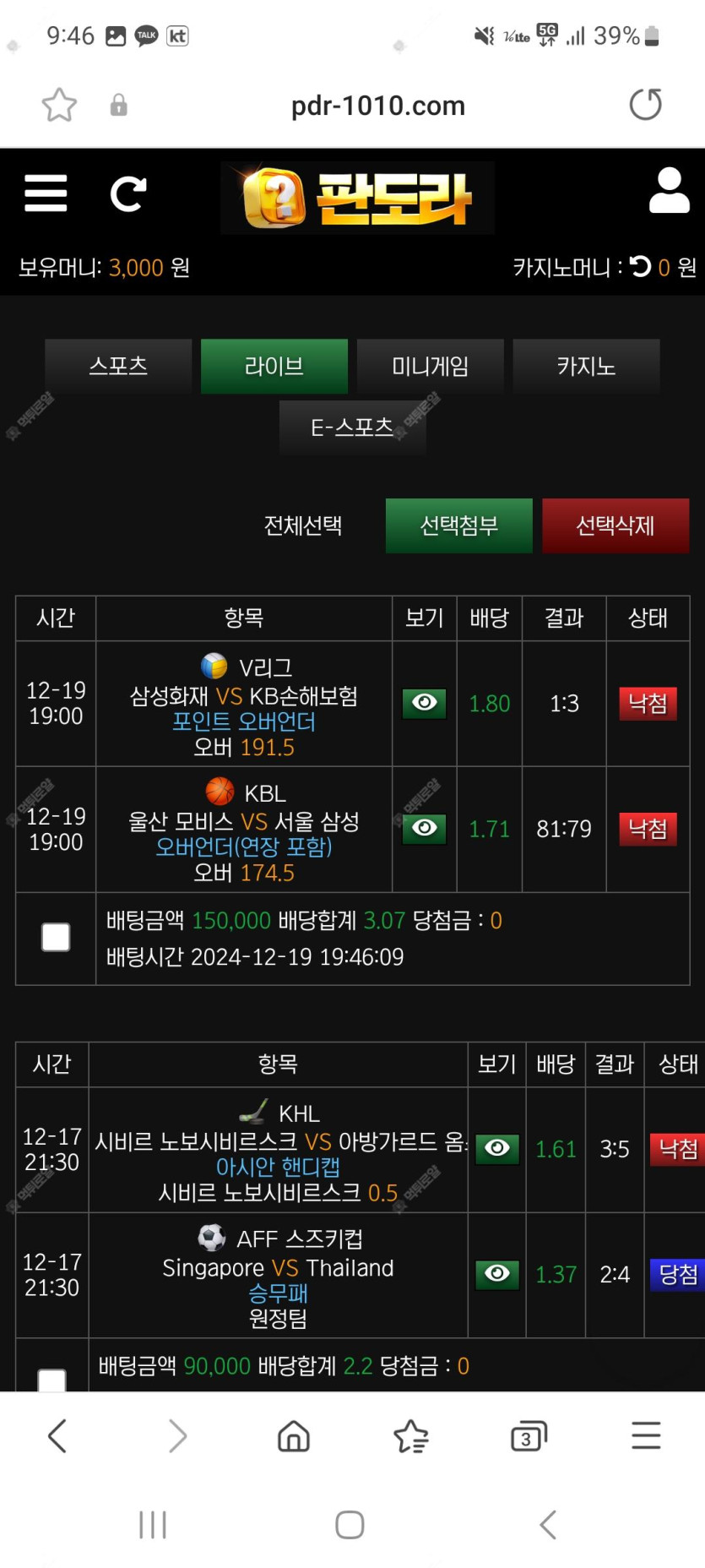Viewport: 705px width, 1568px height.
Task: Tap 전체선택 to select all bets
Action: coord(303,525)
